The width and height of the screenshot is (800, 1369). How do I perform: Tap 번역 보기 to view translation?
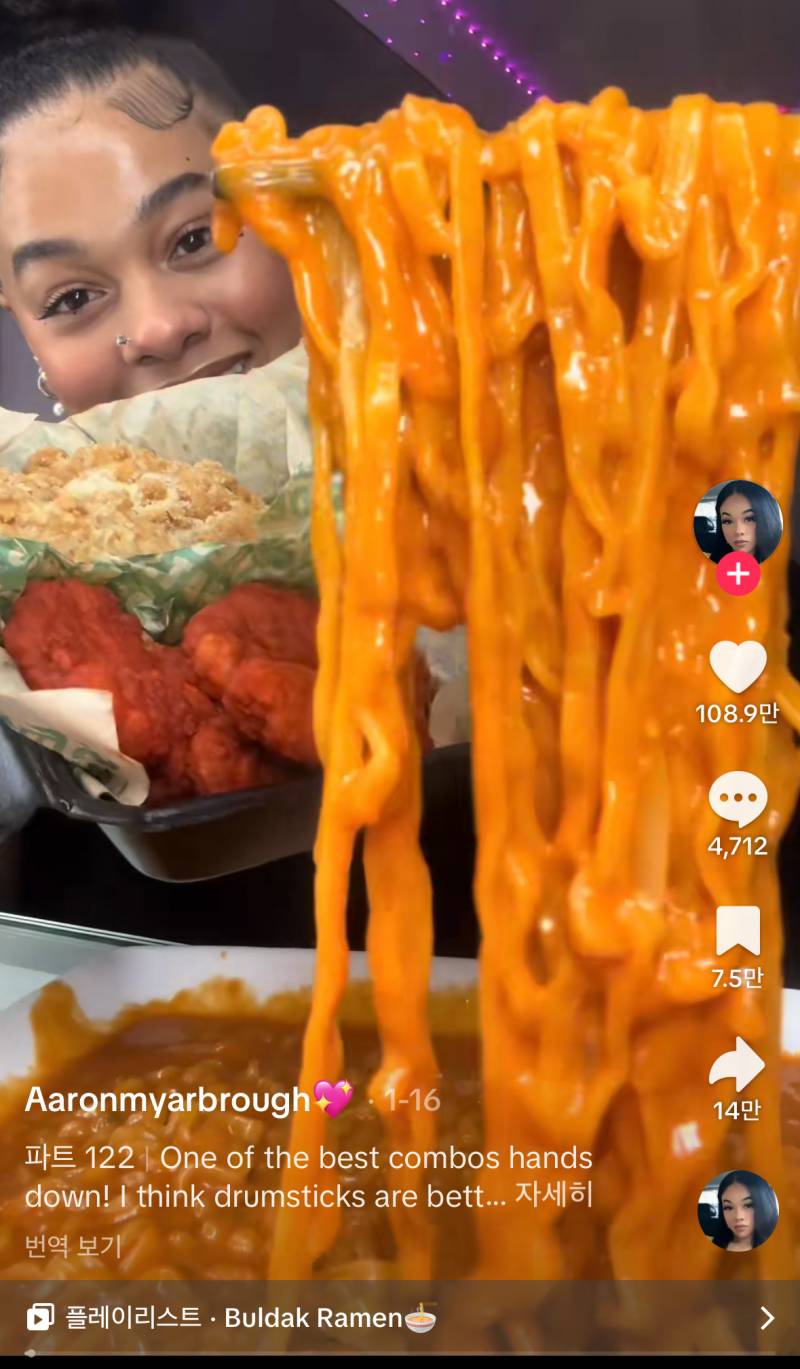pyautogui.click(x=73, y=1246)
